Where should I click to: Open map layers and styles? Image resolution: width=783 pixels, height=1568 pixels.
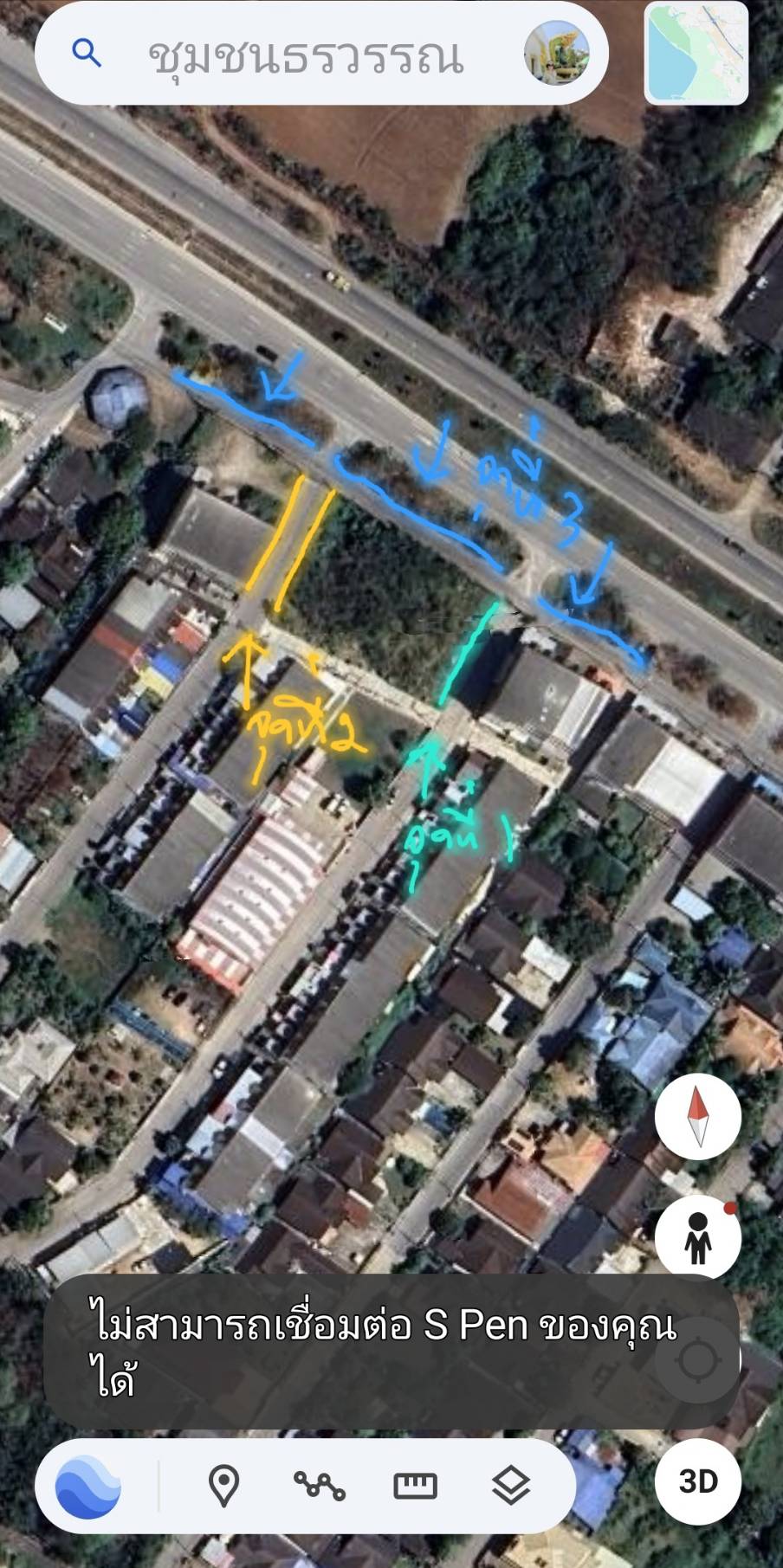point(511,1487)
